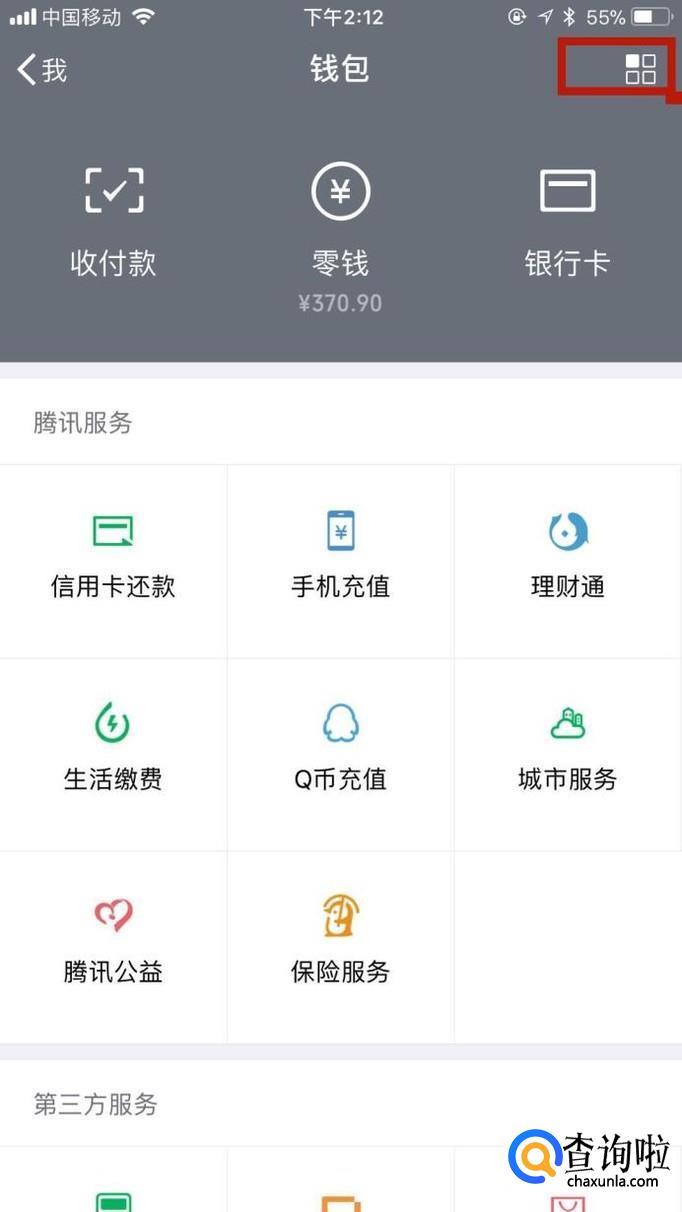Open the four-square grid menu icon

(640, 69)
